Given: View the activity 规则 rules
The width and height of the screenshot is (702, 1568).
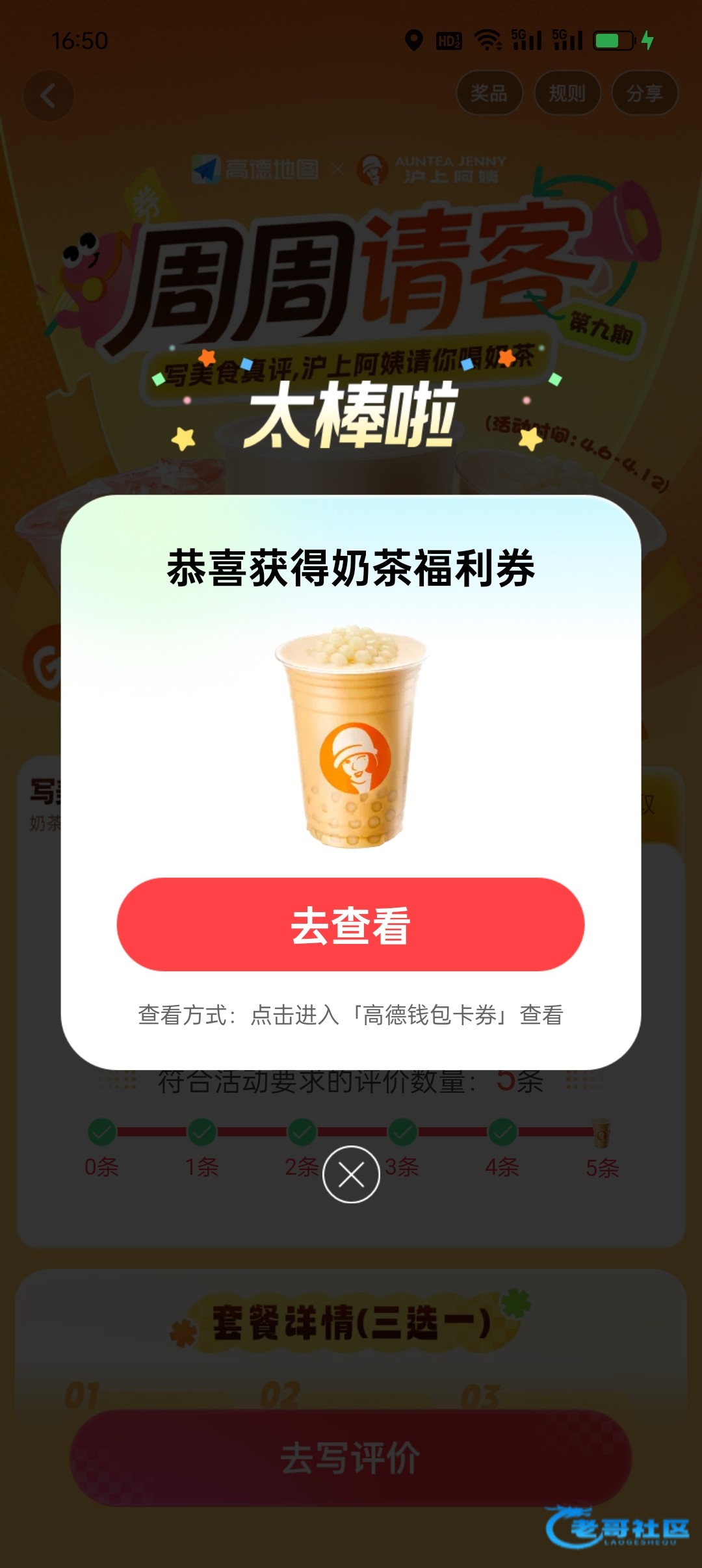Looking at the screenshot, I should click(567, 93).
